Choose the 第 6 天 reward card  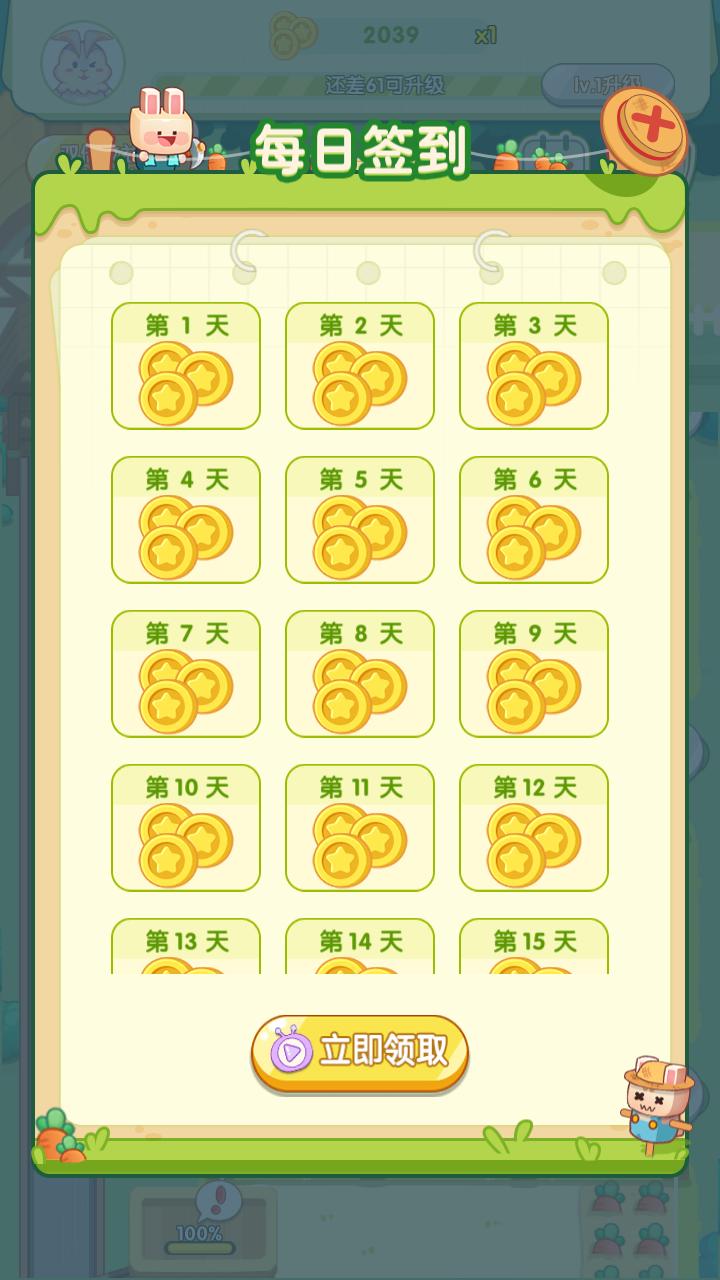tap(534, 520)
